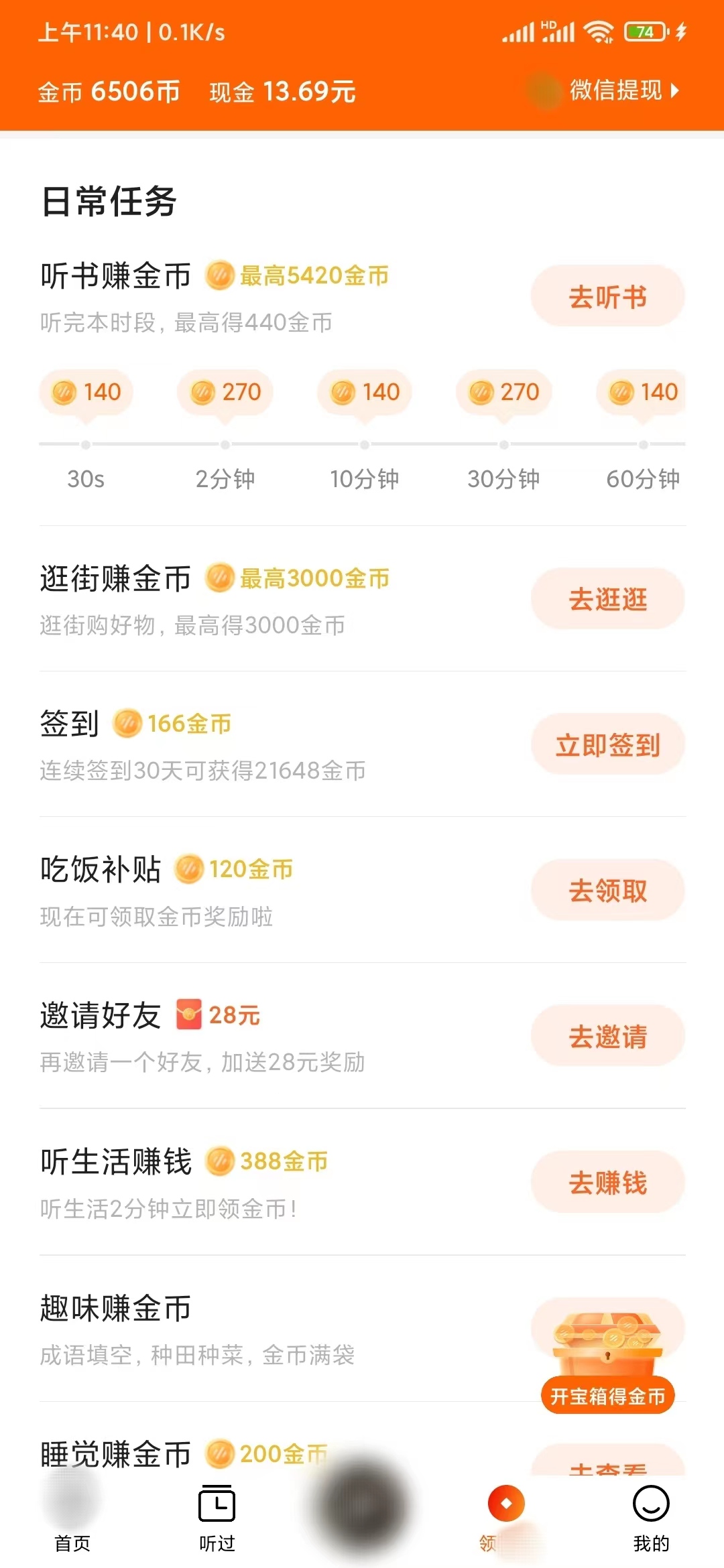724x1568 pixels.
Task: Tap 去逛逛 to start shopping task
Action: tap(607, 599)
